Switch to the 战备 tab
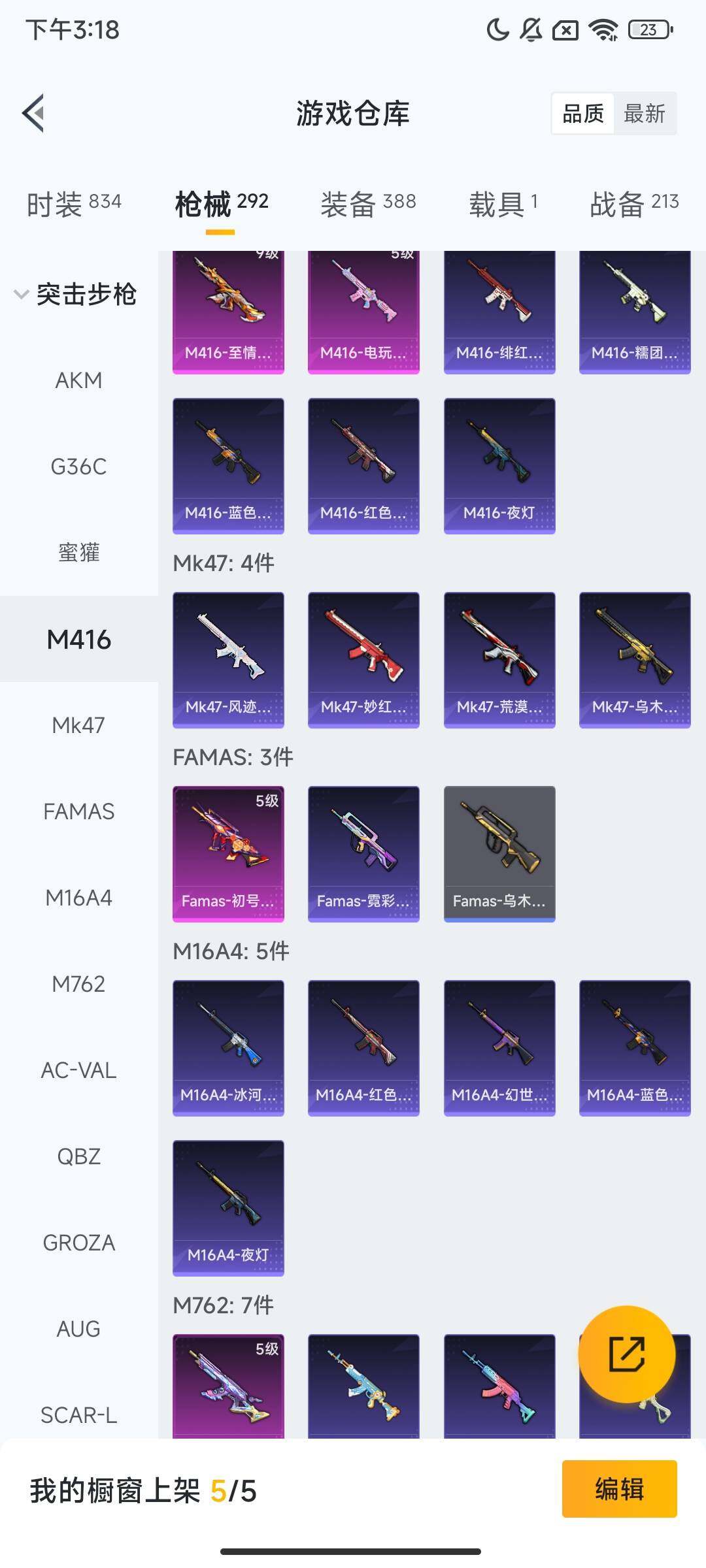706x1568 pixels. [x=634, y=204]
